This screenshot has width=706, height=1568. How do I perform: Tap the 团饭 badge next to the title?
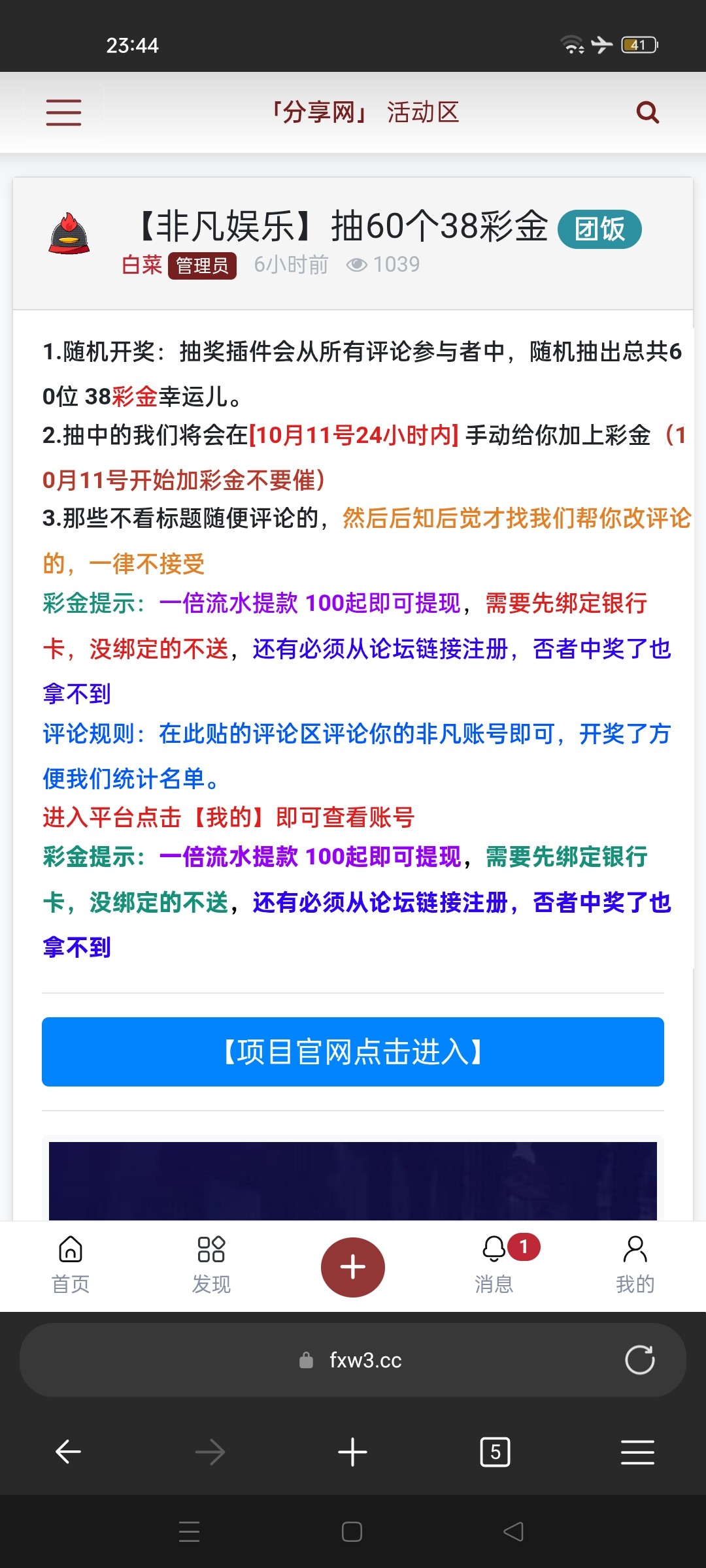tap(599, 229)
